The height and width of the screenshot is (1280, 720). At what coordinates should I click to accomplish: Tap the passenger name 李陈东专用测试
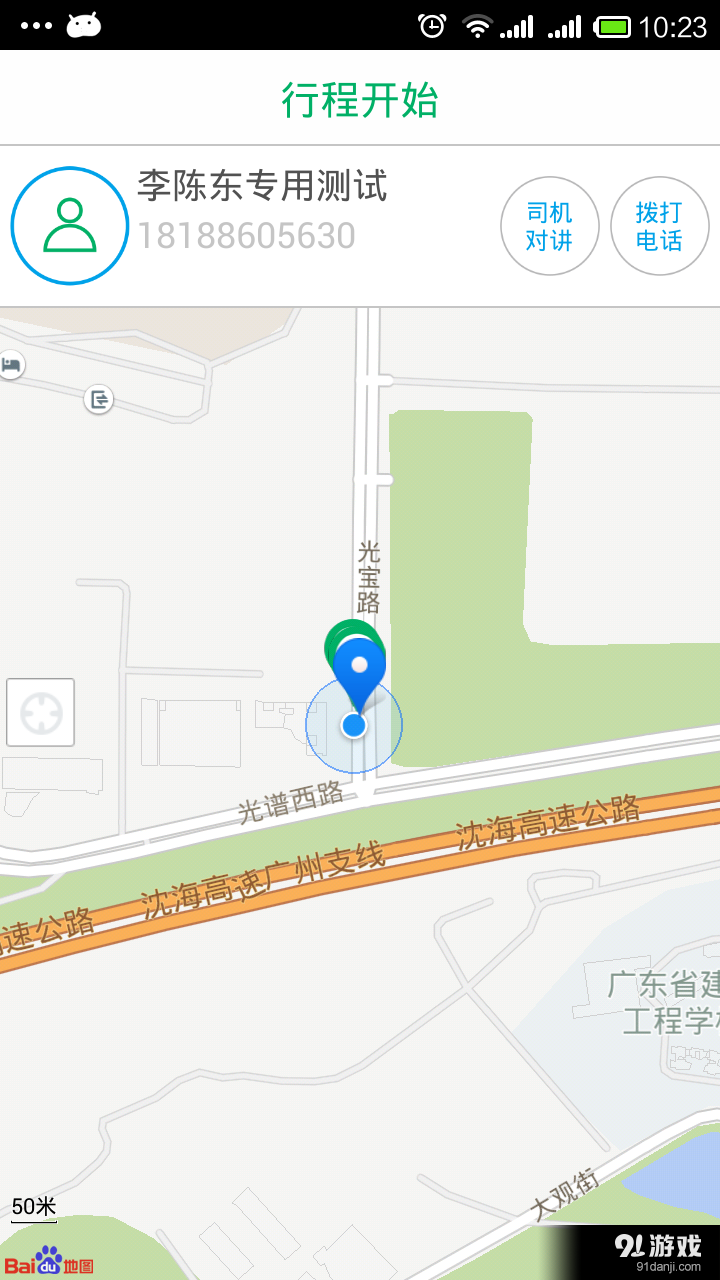click(264, 186)
